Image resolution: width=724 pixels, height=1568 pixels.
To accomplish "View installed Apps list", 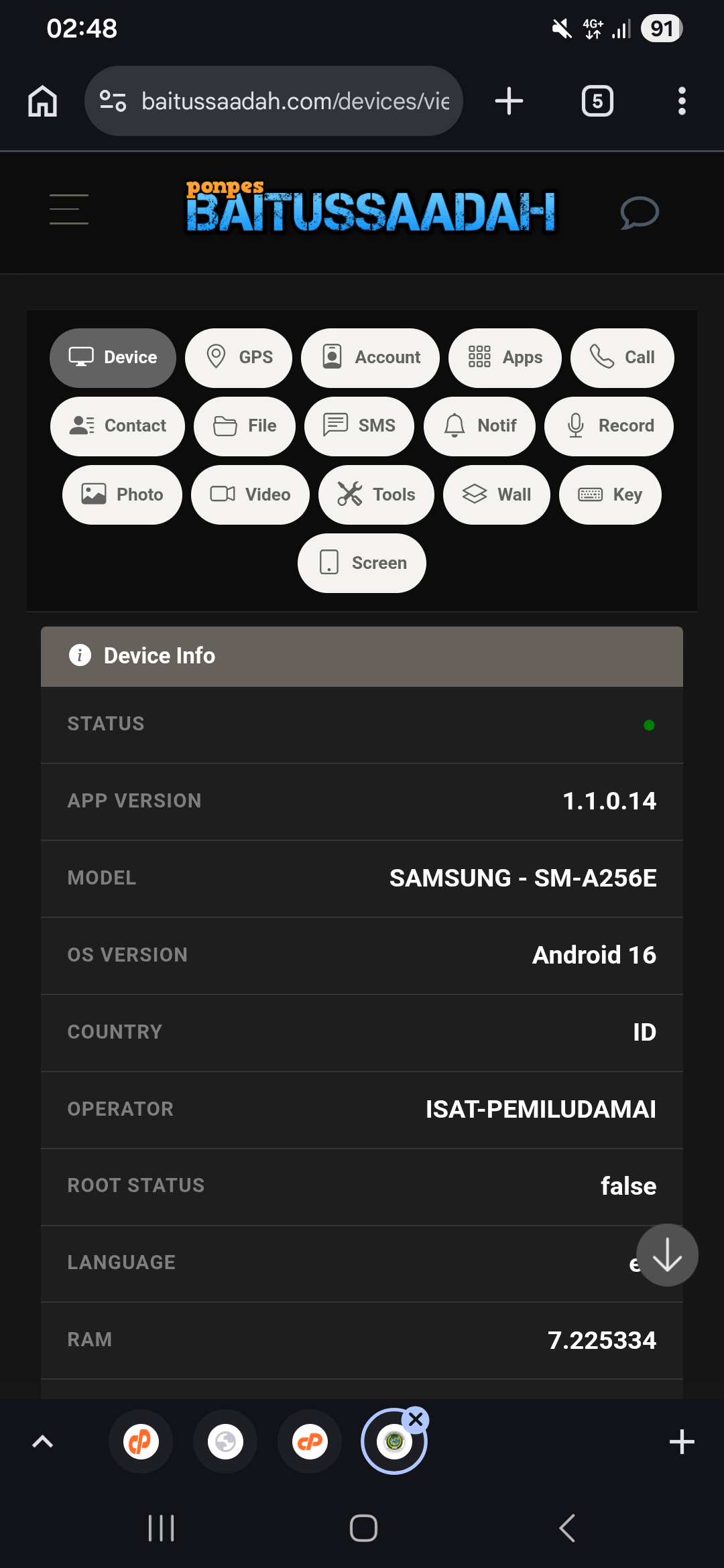I will coord(505,358).
